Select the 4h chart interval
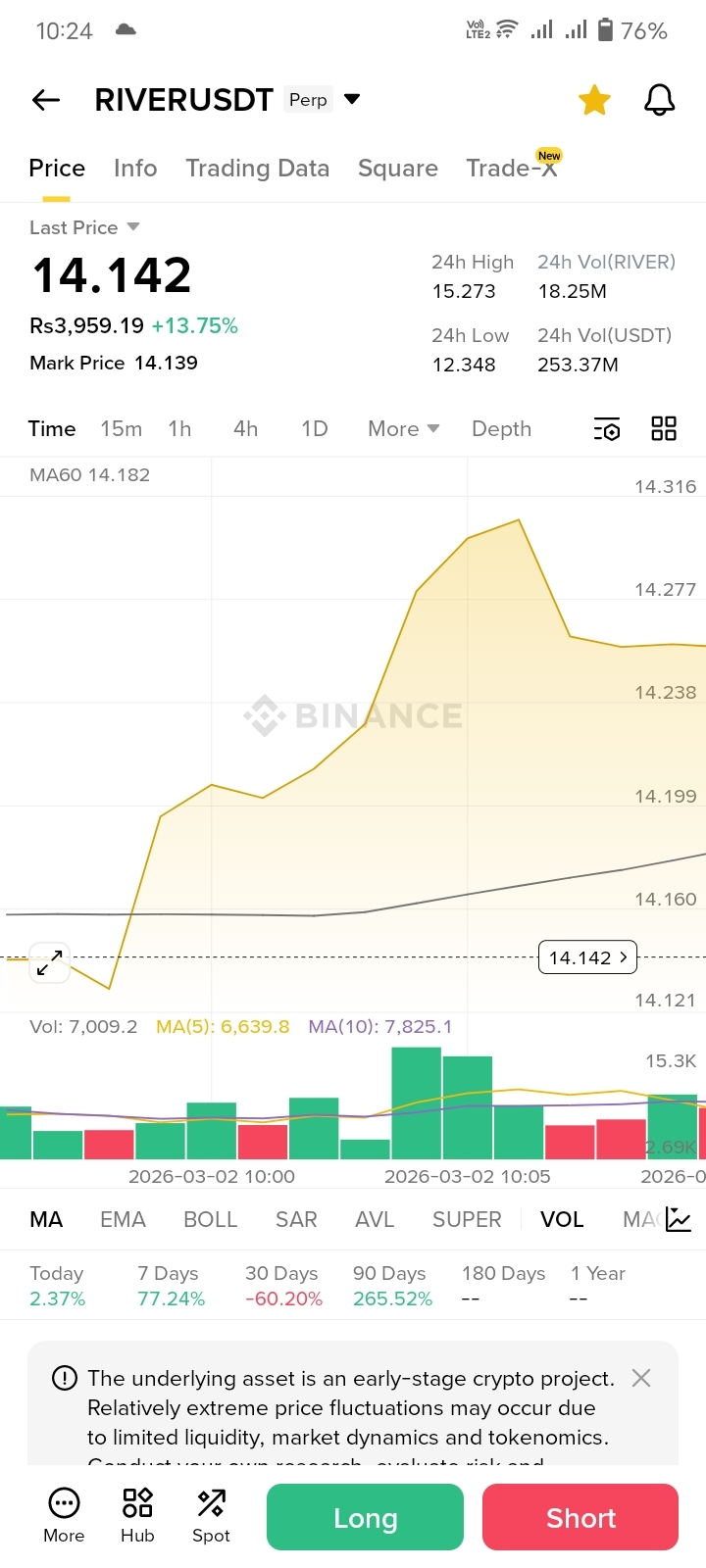The height and width of the screenshot is (1568, 706). pos(245,429)
